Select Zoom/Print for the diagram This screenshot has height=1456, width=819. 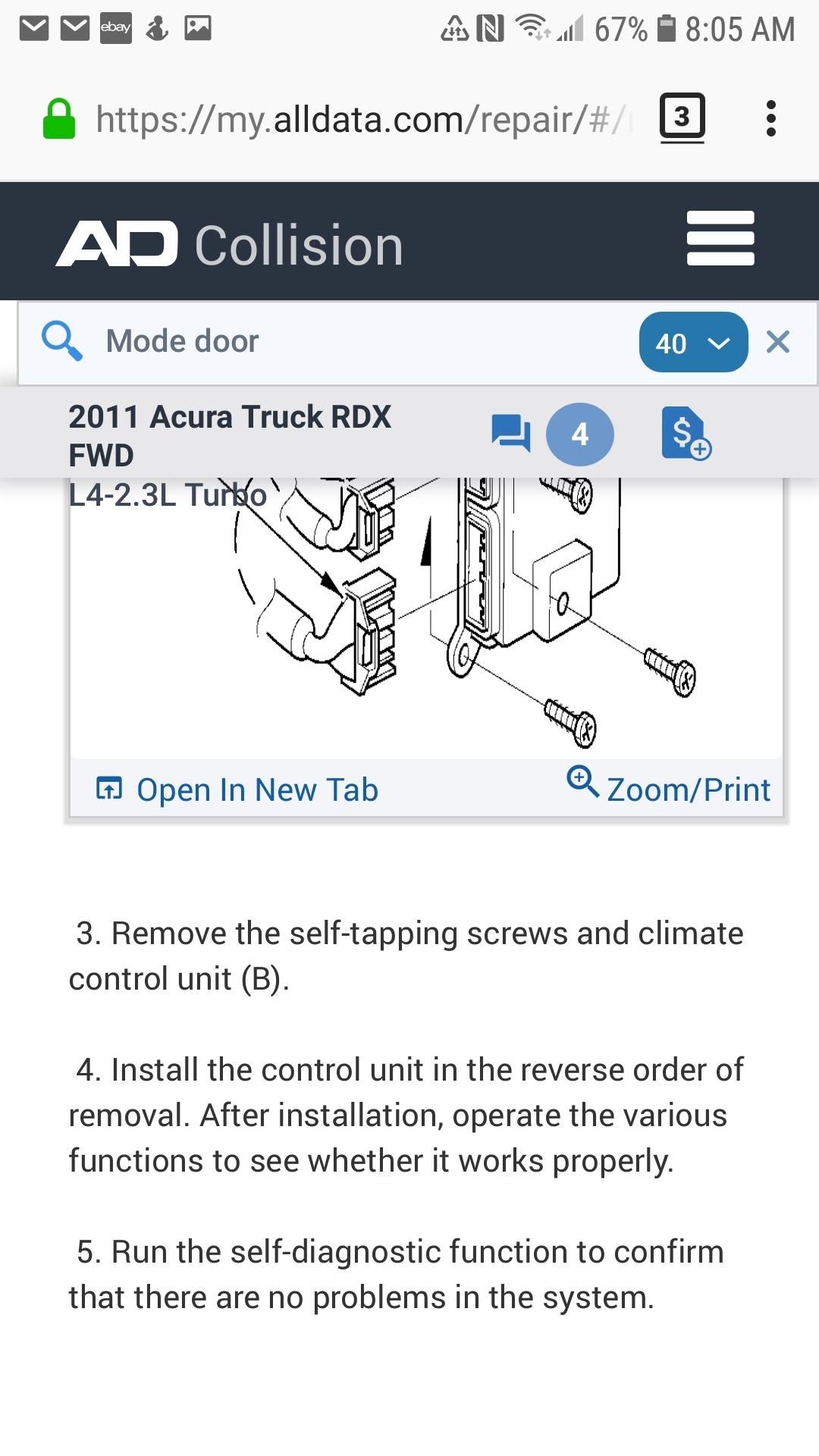(x=669, y=789)
